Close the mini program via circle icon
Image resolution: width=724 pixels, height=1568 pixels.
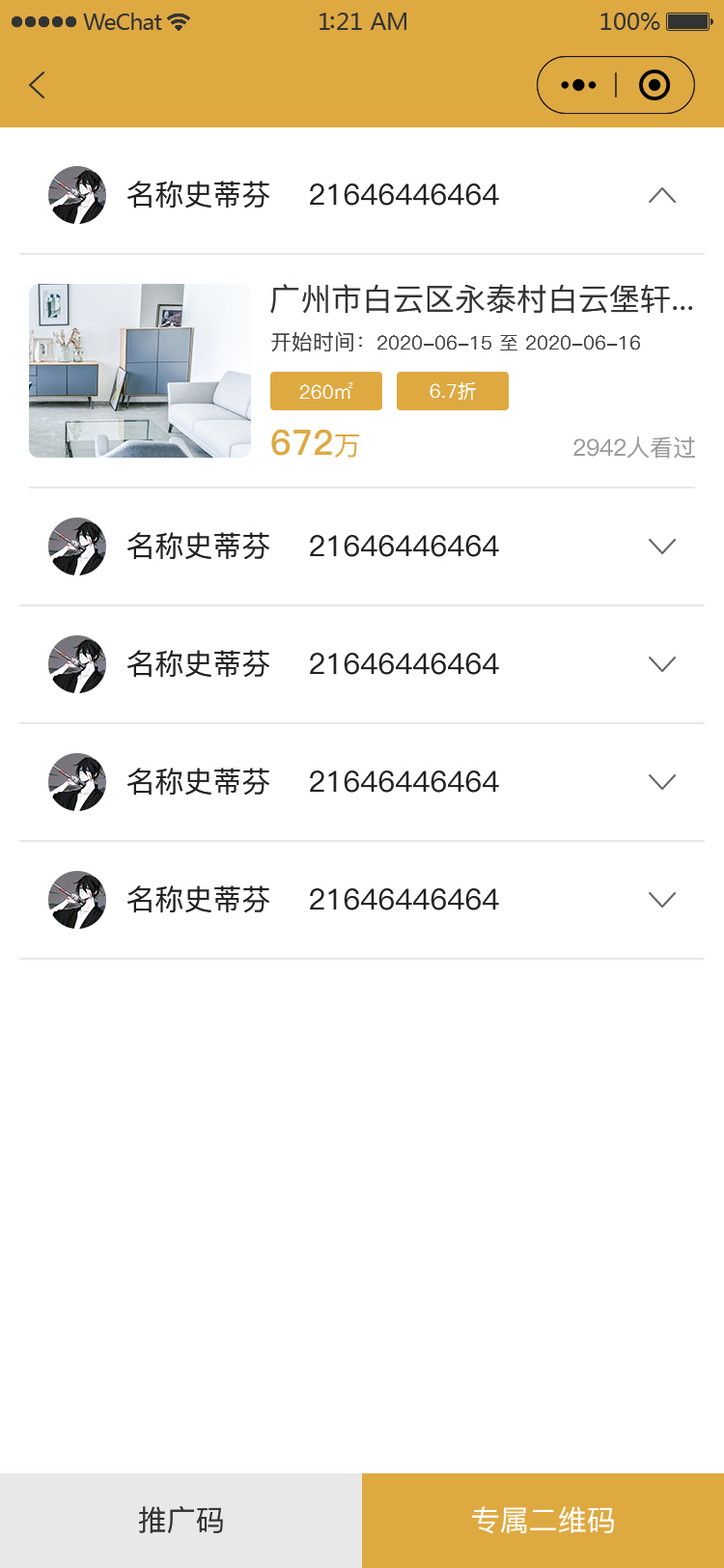click(654, 85)
